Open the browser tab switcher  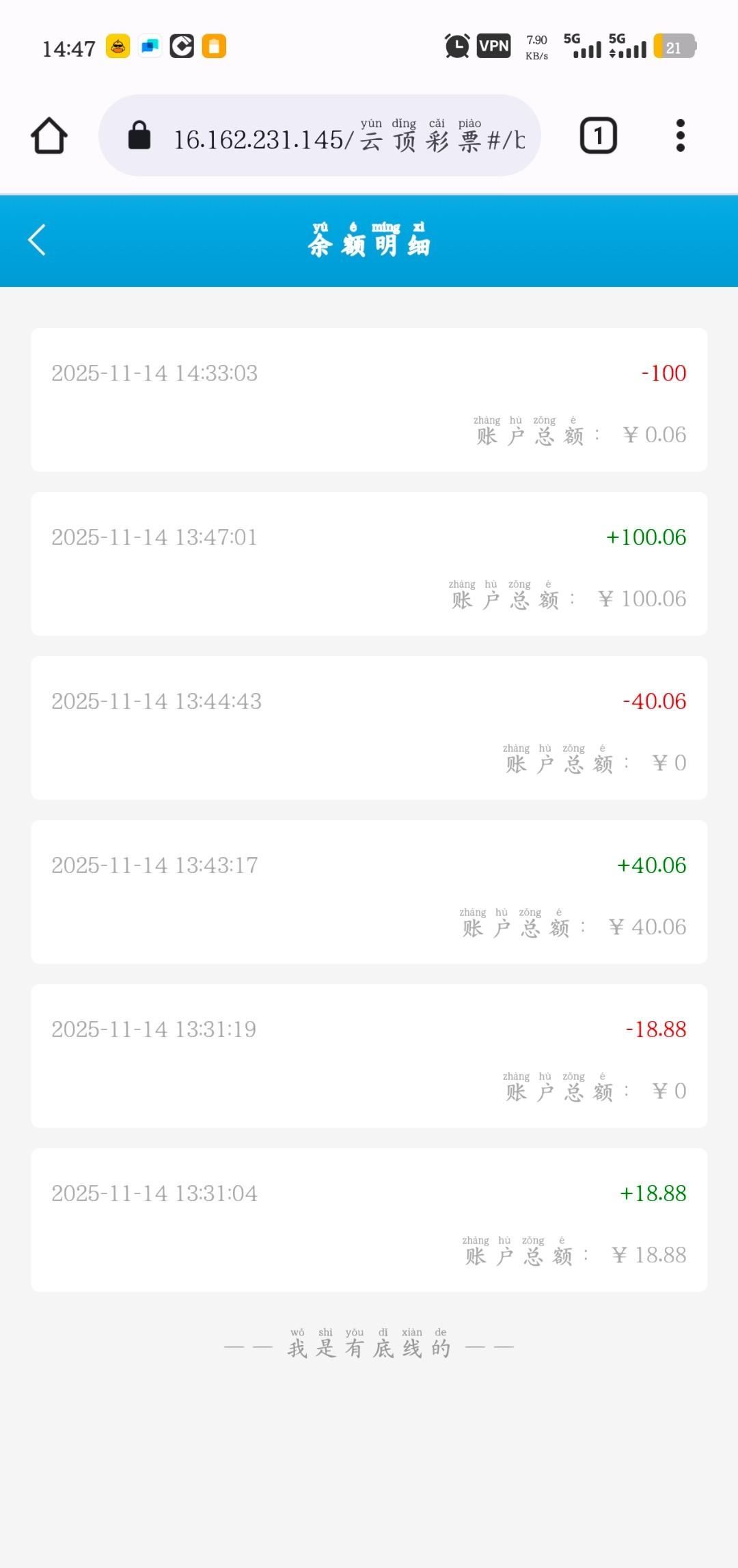point(598,135)
